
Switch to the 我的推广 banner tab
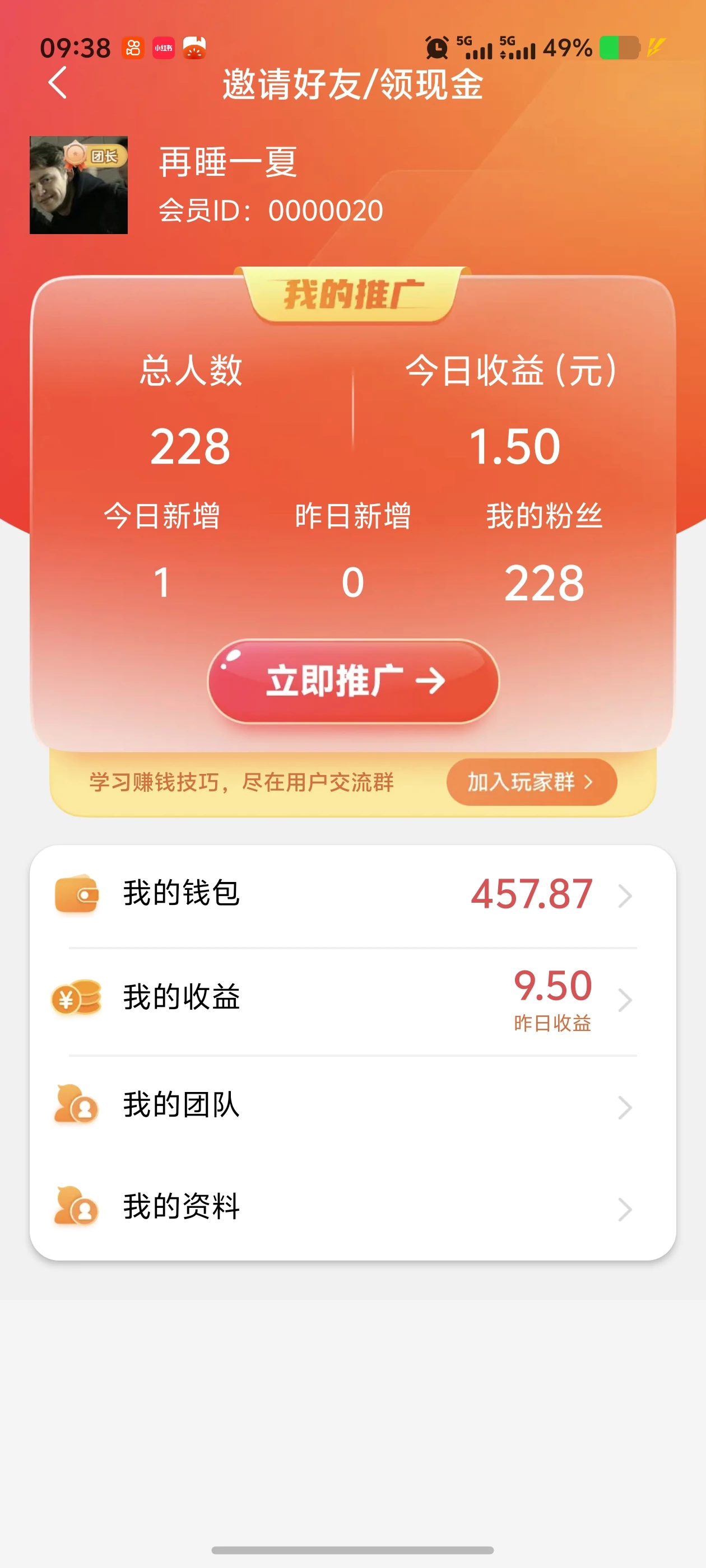[x=352, y=293]
